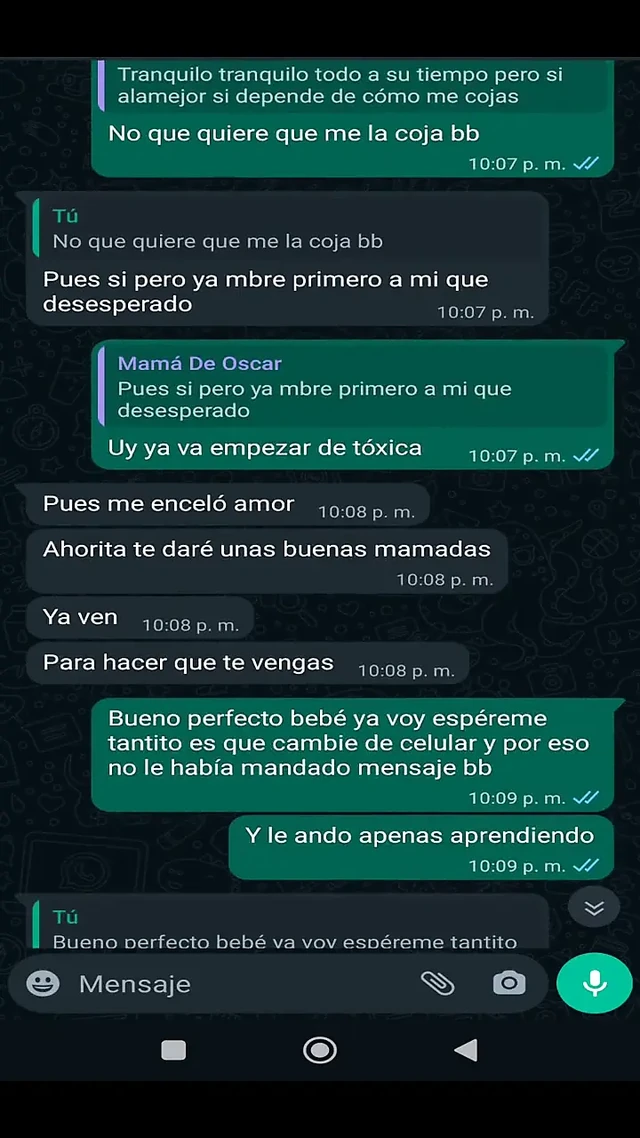Open the attachment paperclip
The width and height of the screenshot is (640, 1138).
[437, 984]
